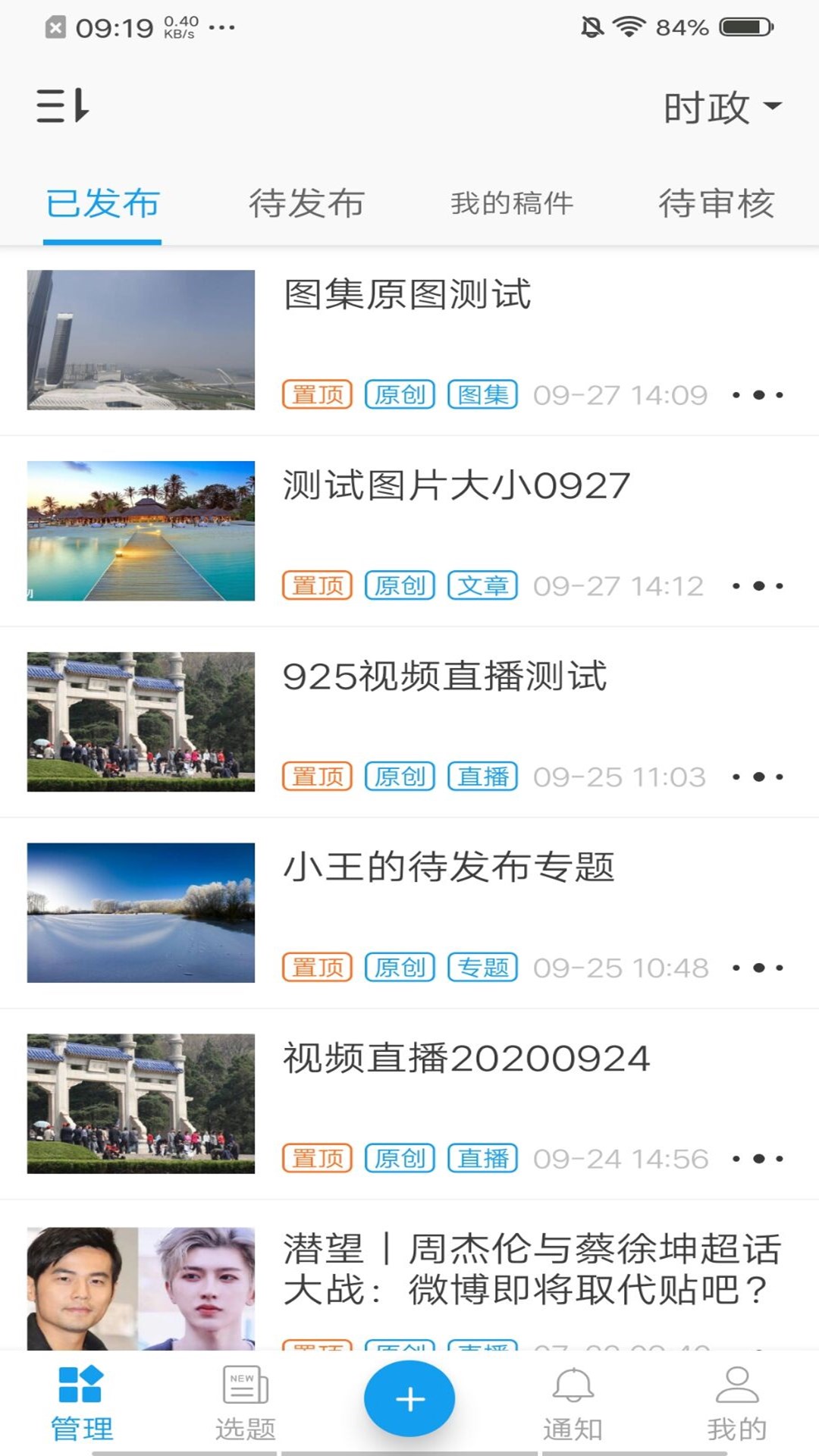819x1456 pixels.
Task: Open the 测试图片大小0927 beach thumbnail
Action: 140,531
